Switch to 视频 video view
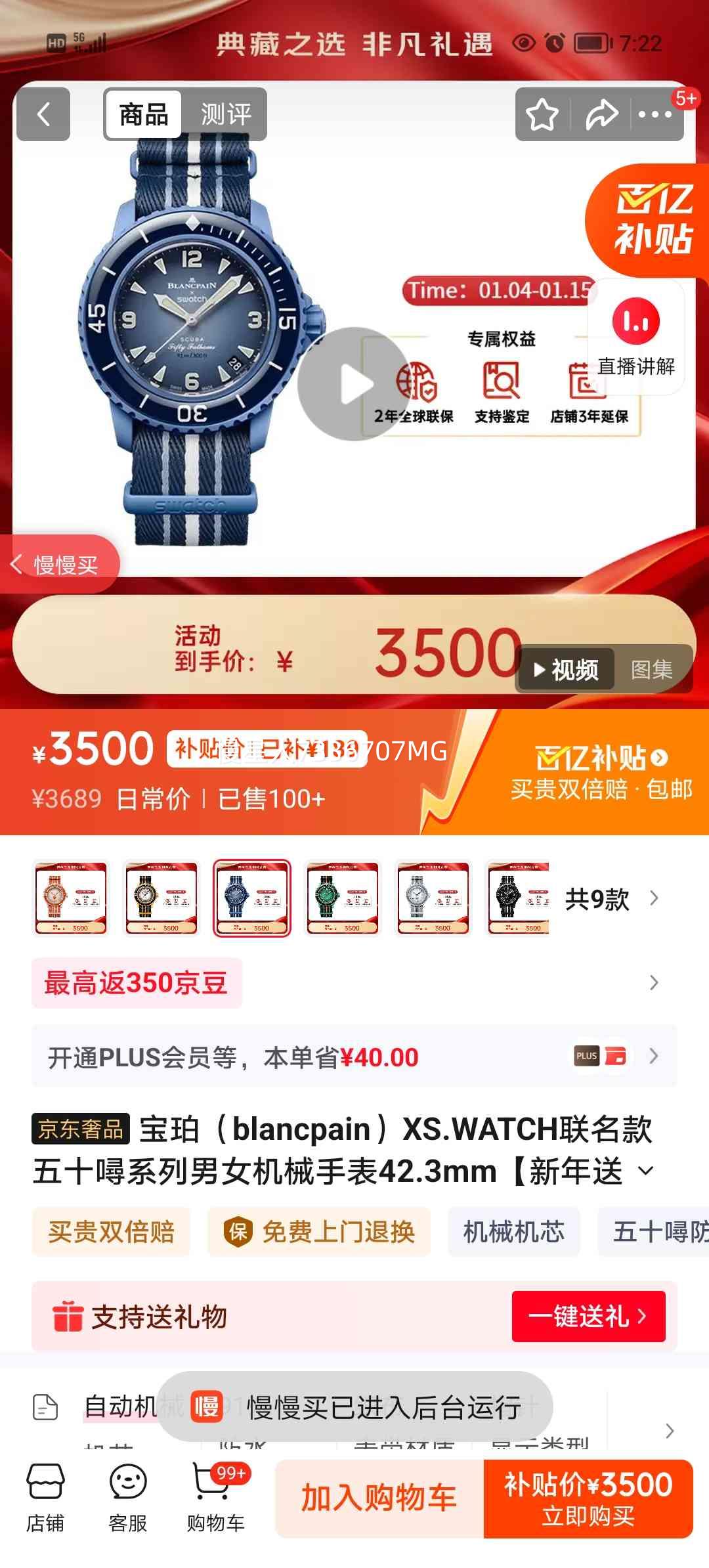The image size is (709, 1568). pyautogui.click(x=569, y=670)
